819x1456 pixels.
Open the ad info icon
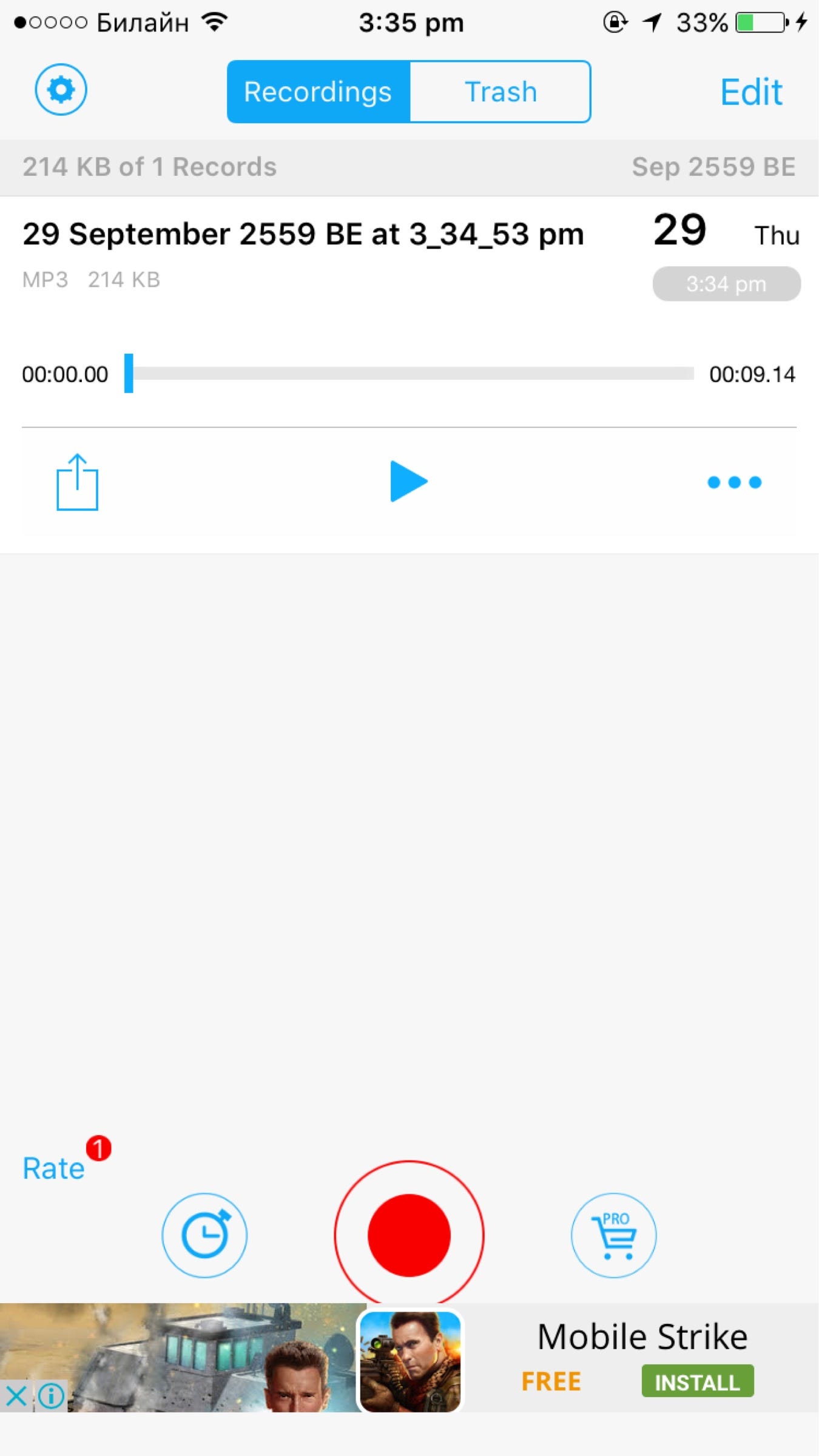pyautogui.click(x=51, y=1396)
